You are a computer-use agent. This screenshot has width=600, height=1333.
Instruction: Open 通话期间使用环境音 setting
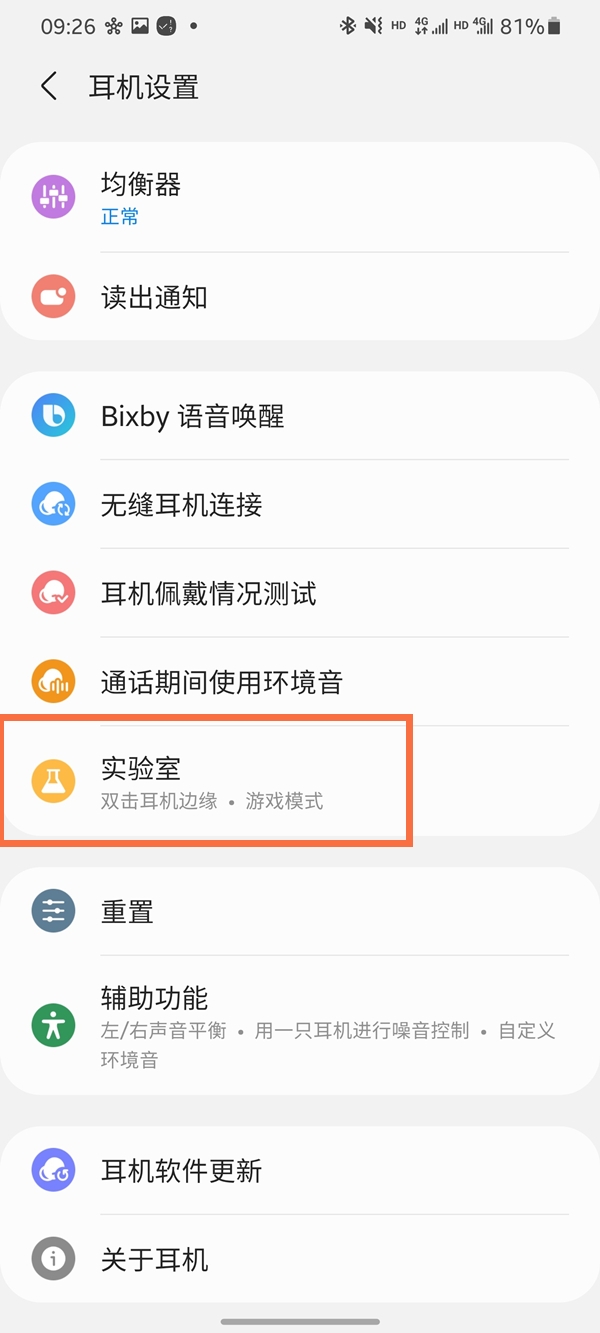click(x=300, y=682)
